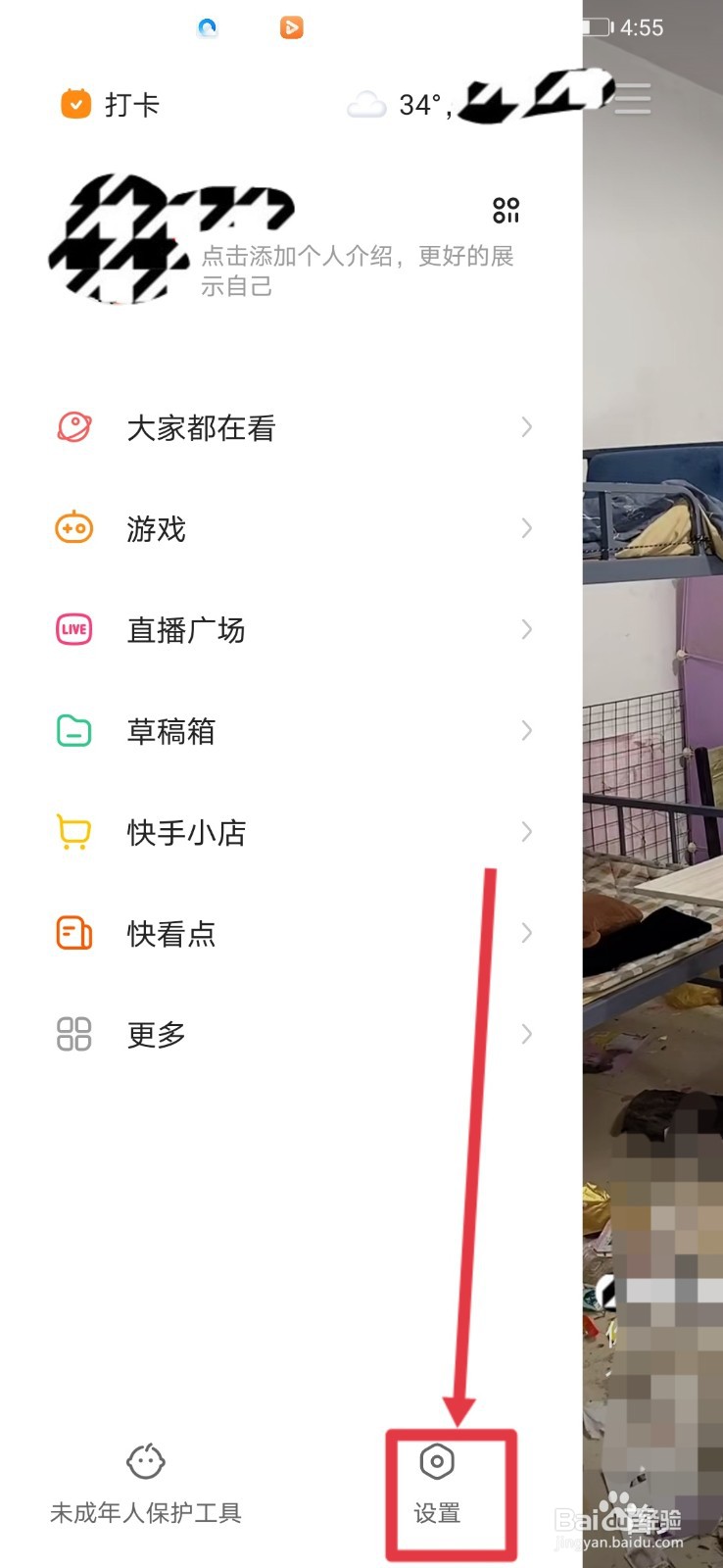Open 未成年人保护工具 minor protection tool
Screen dimensions: 723x1568
point(145,1512)
